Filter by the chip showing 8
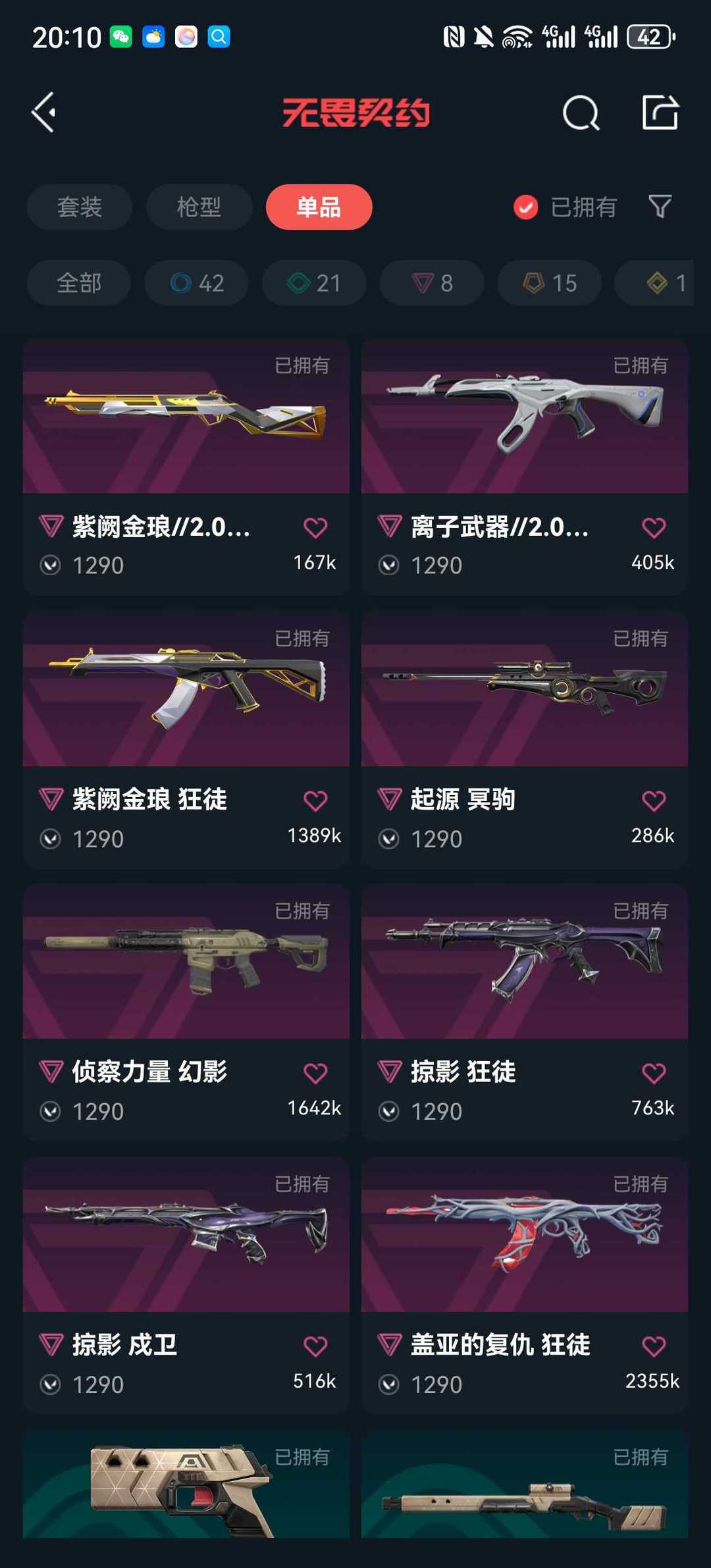This screenshot has width=711, height=1568. point(432,283)
